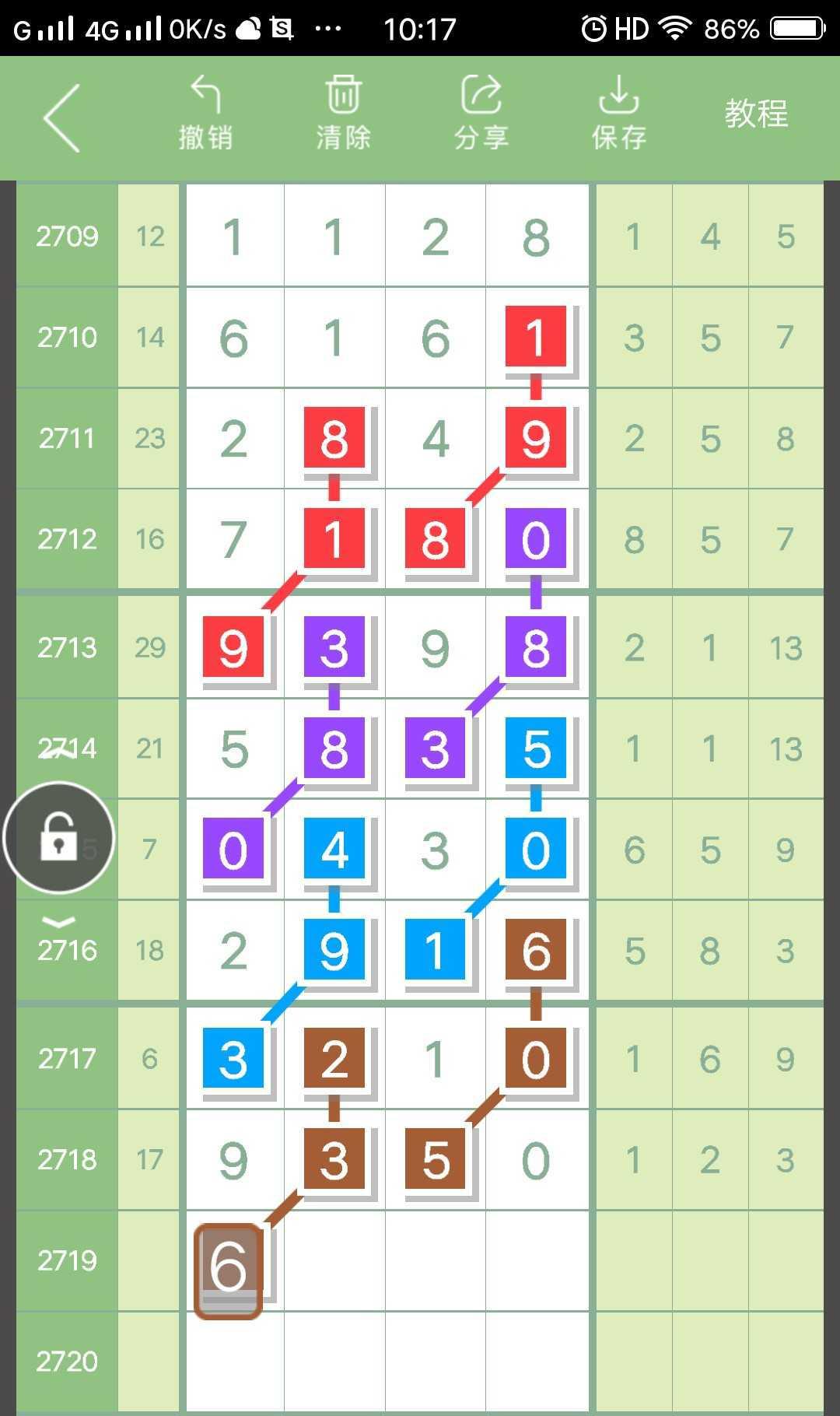The height and width of the screenshot is (1416, 840).
Task: Tap the blue 3 in row 2717
Action: (233, 1058)
